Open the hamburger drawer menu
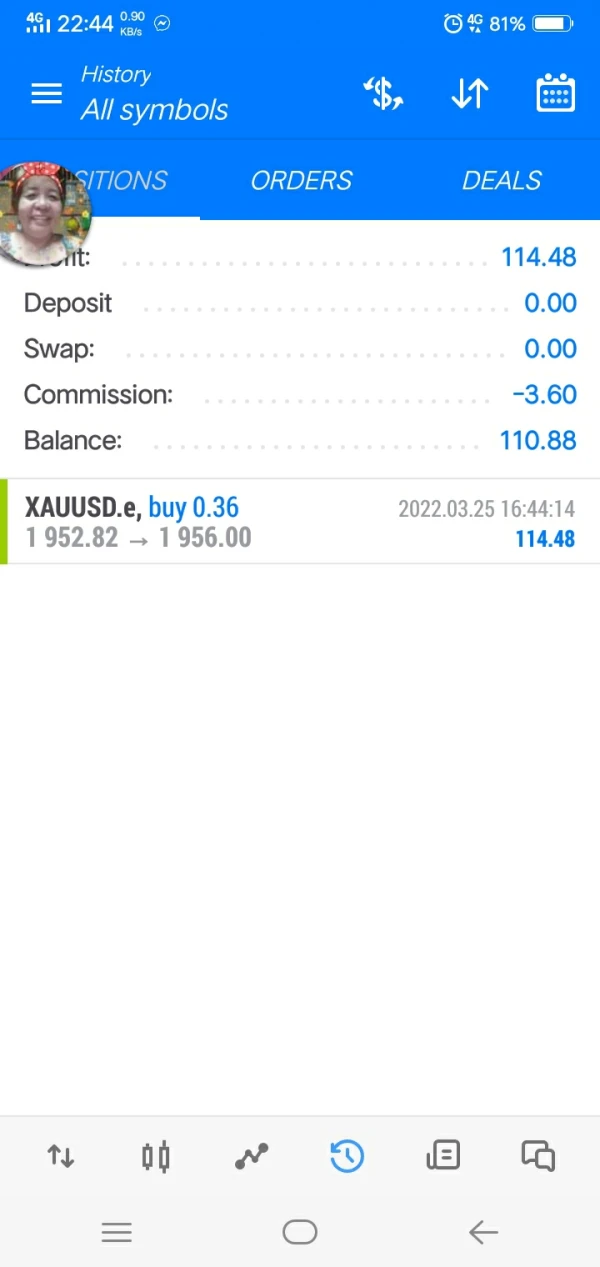 [46, 94]
